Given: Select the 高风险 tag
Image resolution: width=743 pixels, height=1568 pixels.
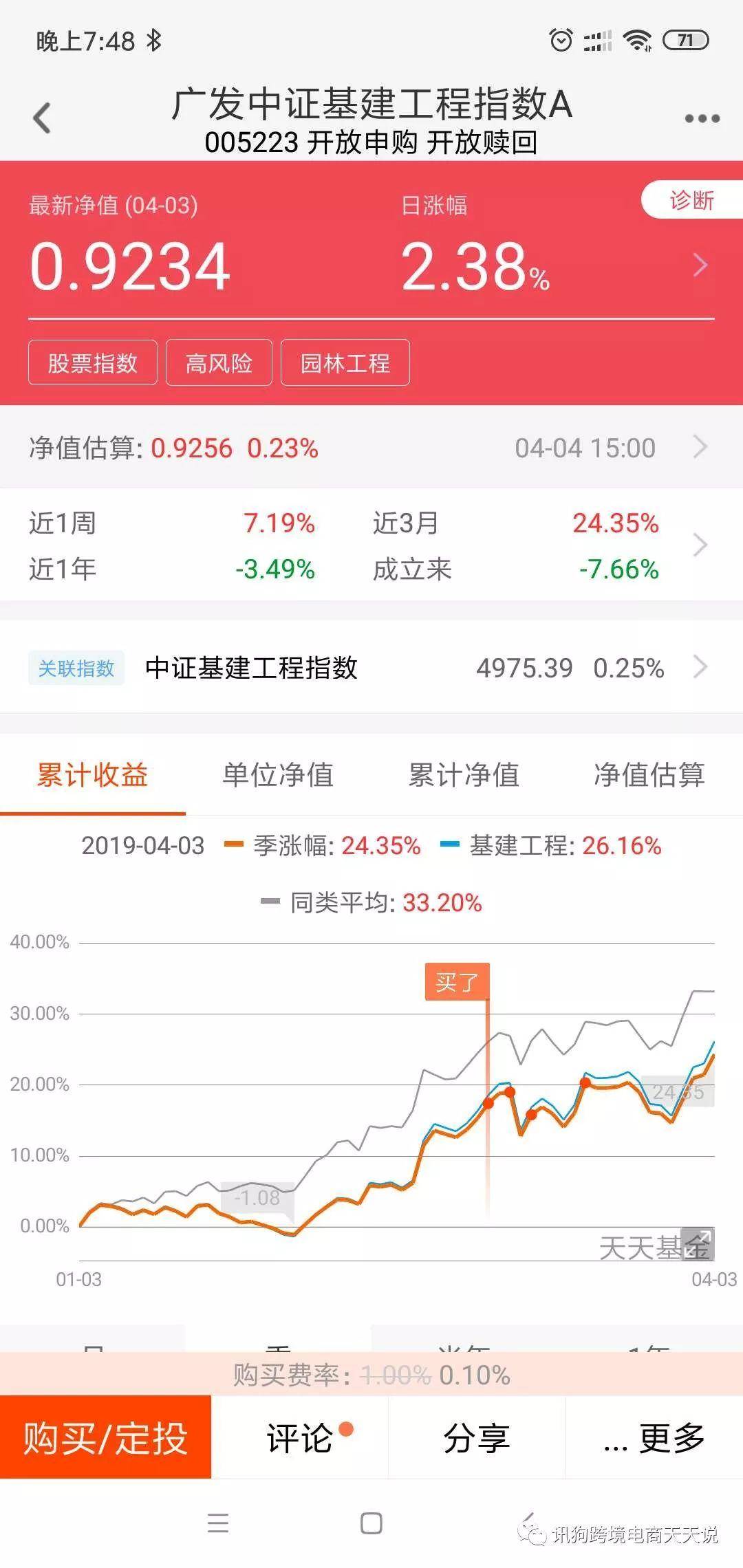Looking at the screenshot, I should [x=219, y=362].
